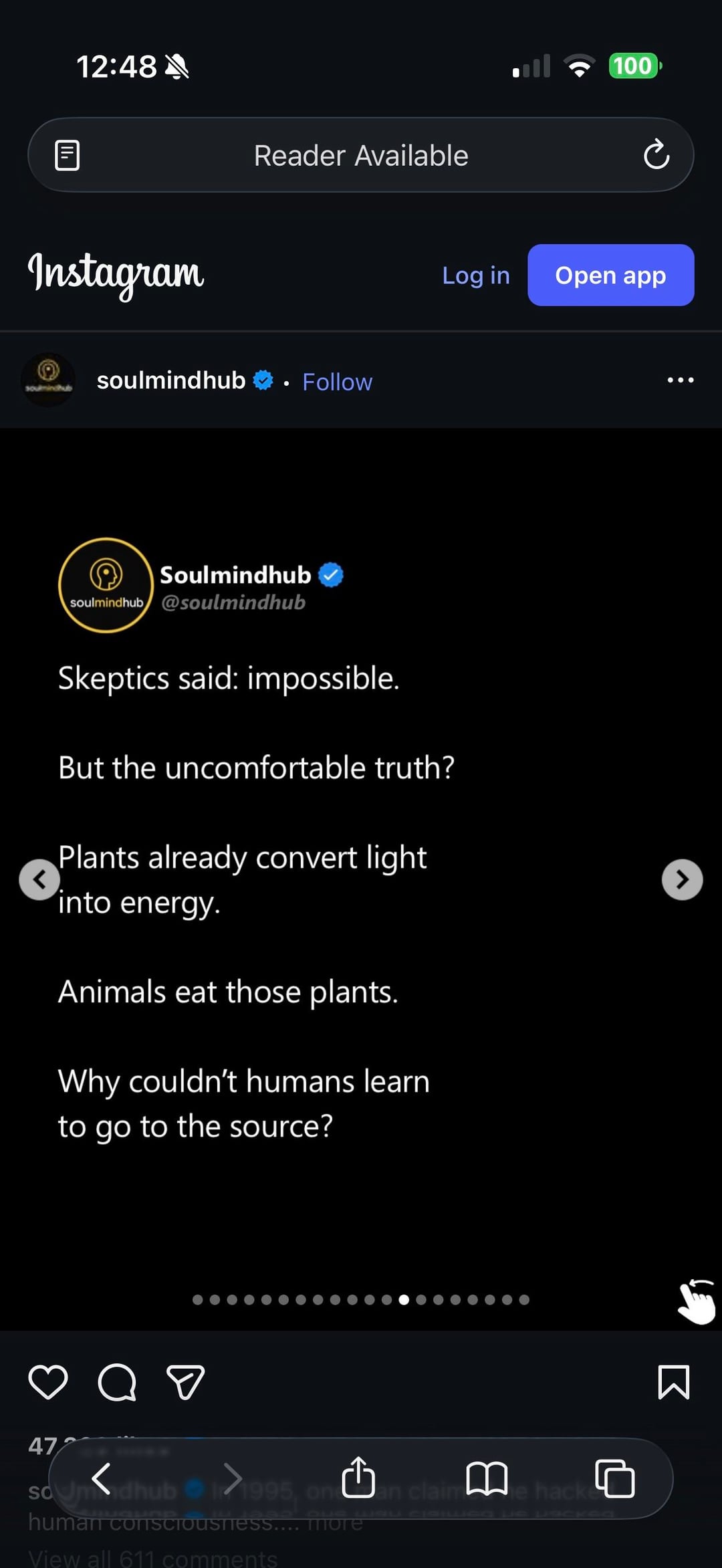The height and width of the screenshot is (1568, 722).
Task: Go back using the Safari back arrow
Action: coord(102,1478)
